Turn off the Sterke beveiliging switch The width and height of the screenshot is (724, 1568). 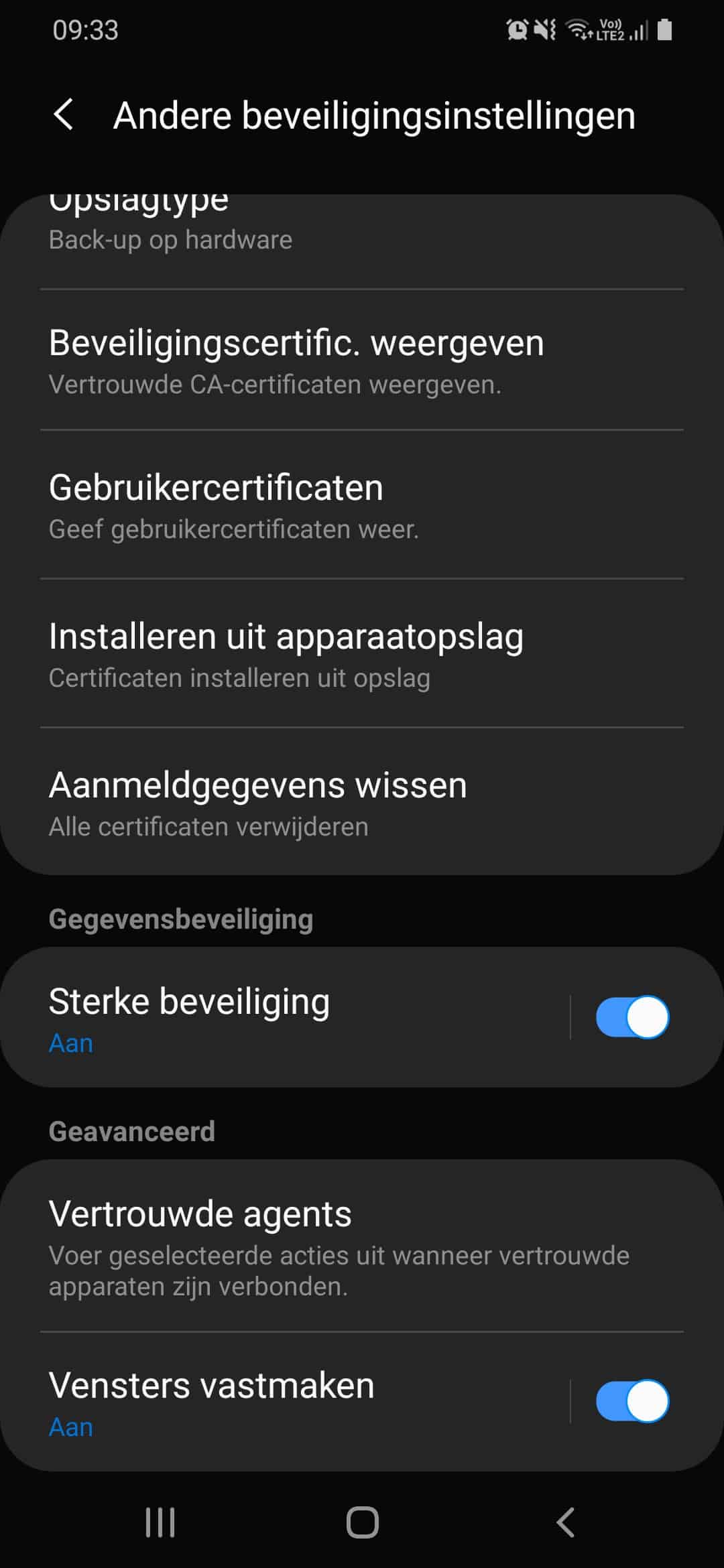pos(632,1017)
